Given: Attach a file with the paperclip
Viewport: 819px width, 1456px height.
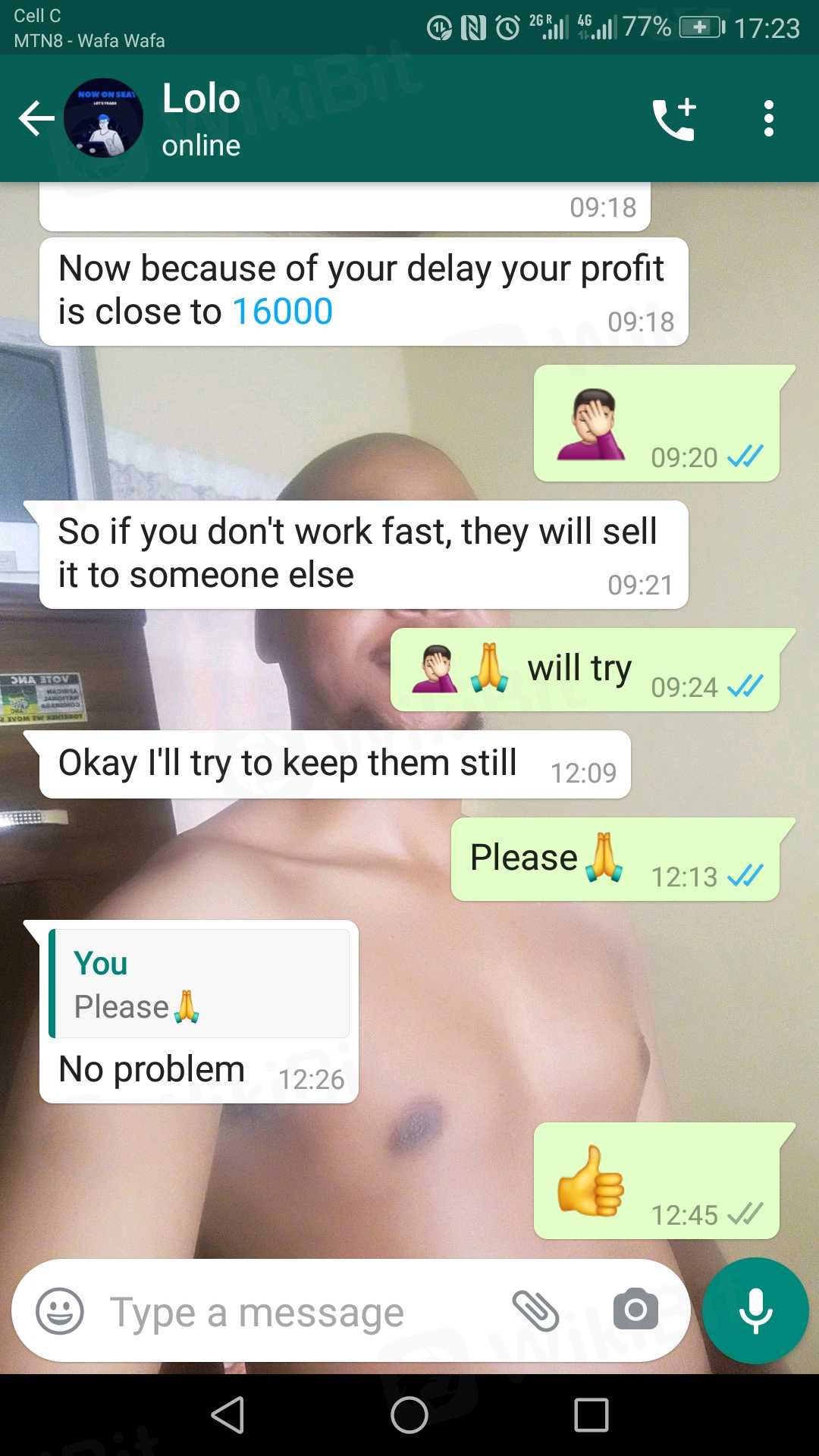Looking at the screenshot, I should 535,1311.
